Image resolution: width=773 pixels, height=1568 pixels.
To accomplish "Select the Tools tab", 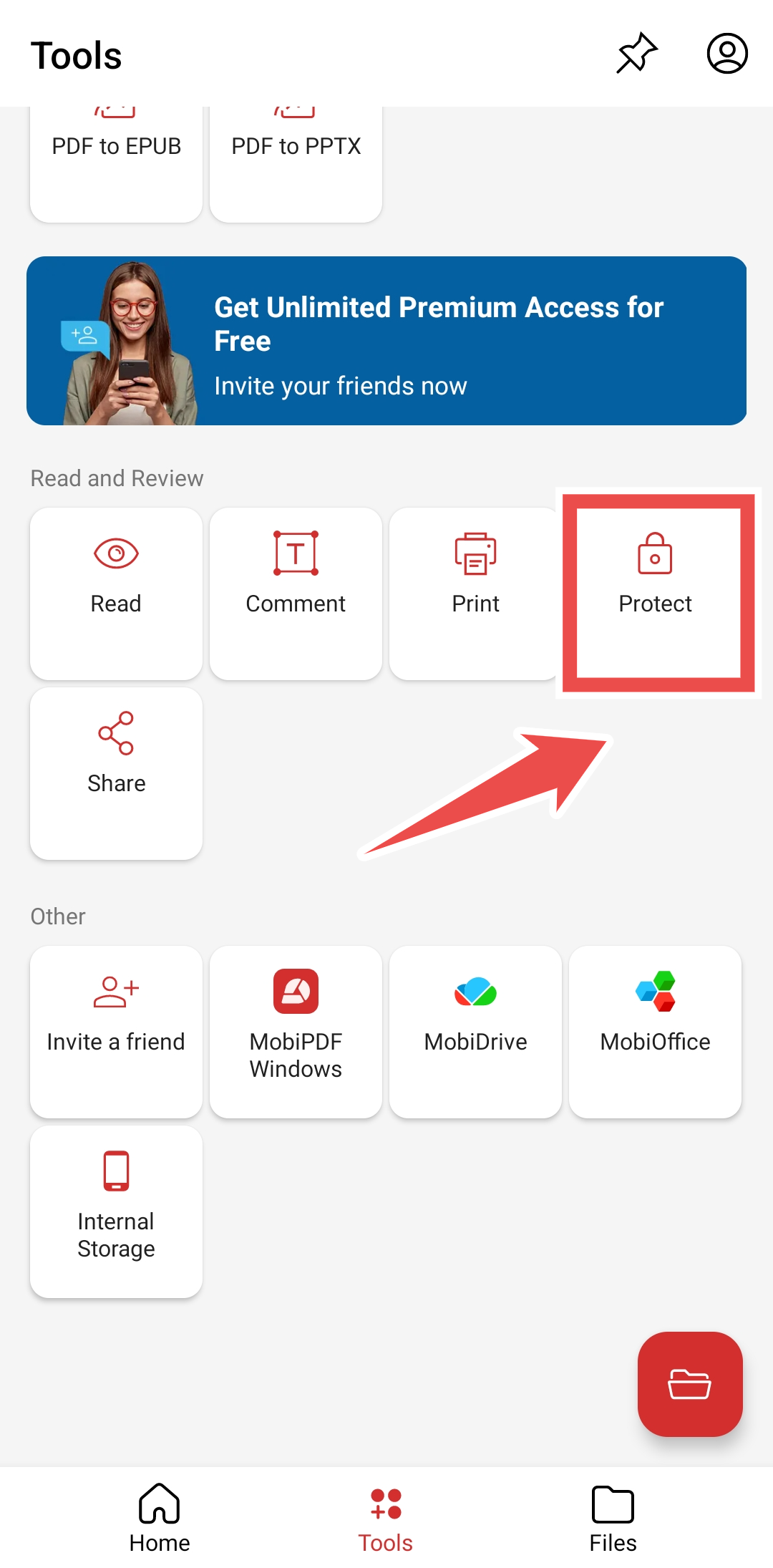I will coord(386,1518).
